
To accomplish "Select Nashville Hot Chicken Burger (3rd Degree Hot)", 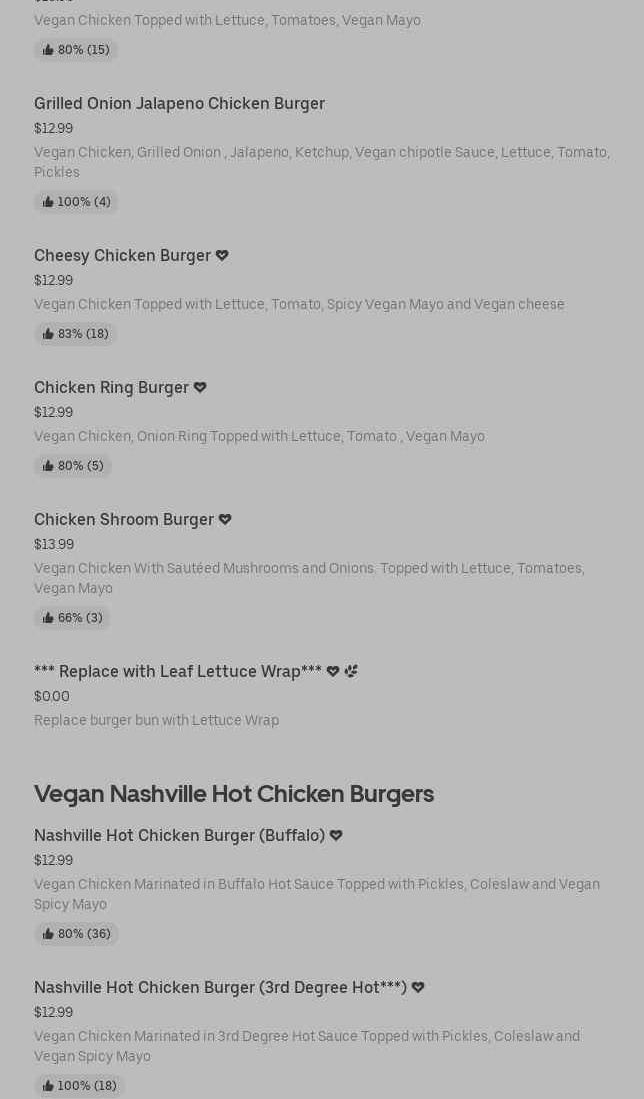I will point(220,987).
